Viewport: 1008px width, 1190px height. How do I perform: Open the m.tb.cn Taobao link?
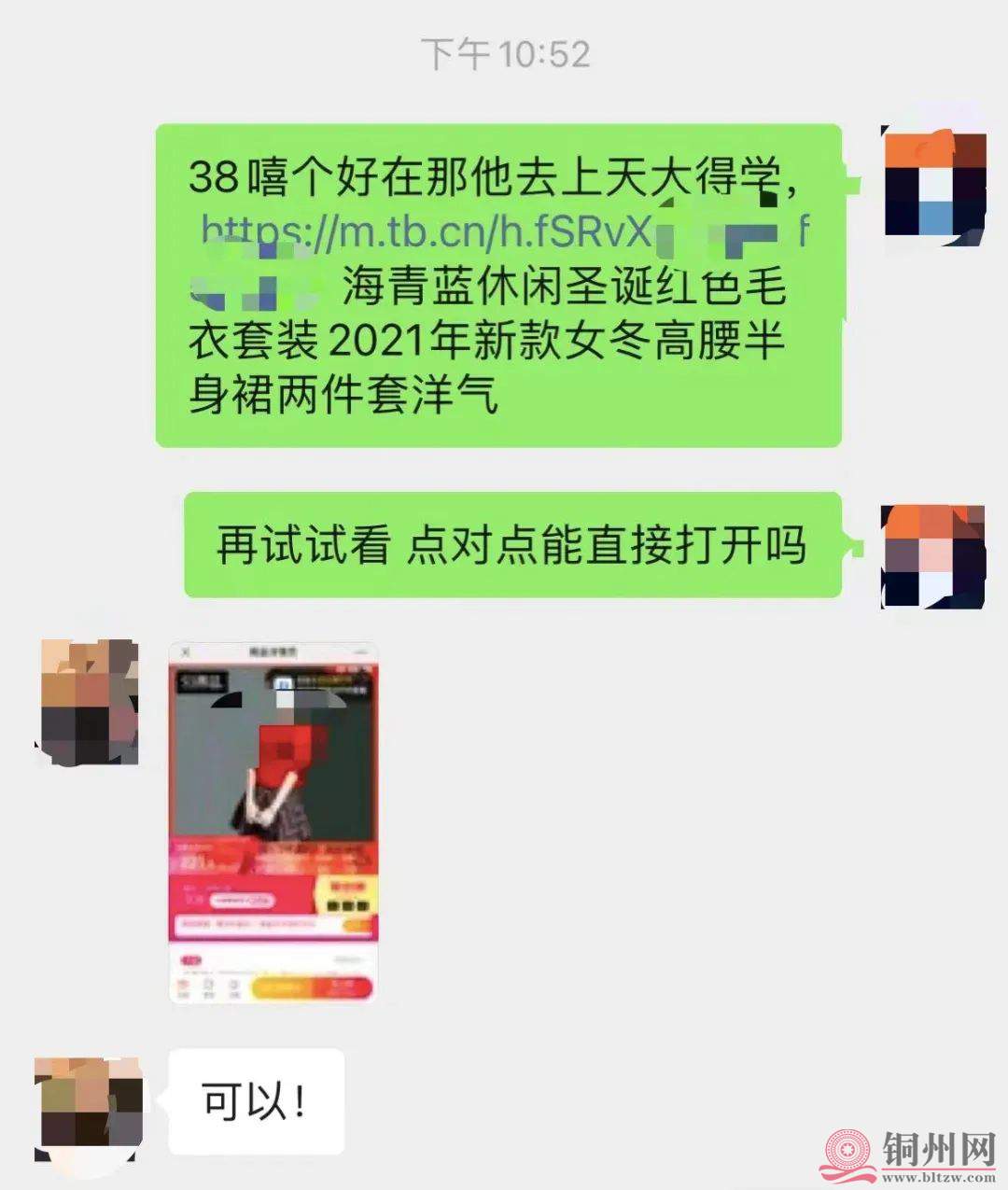tap(425, 231)
